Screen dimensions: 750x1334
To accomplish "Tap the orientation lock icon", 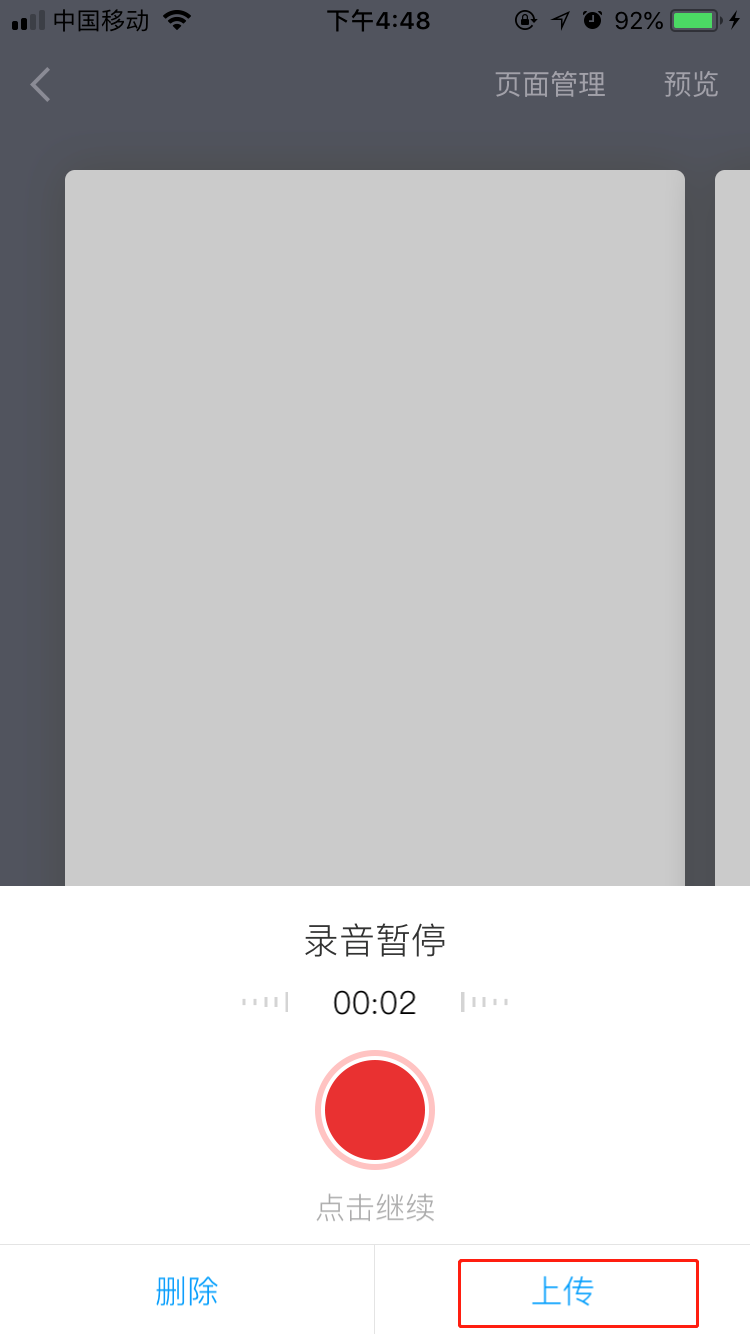I will 527,20.
